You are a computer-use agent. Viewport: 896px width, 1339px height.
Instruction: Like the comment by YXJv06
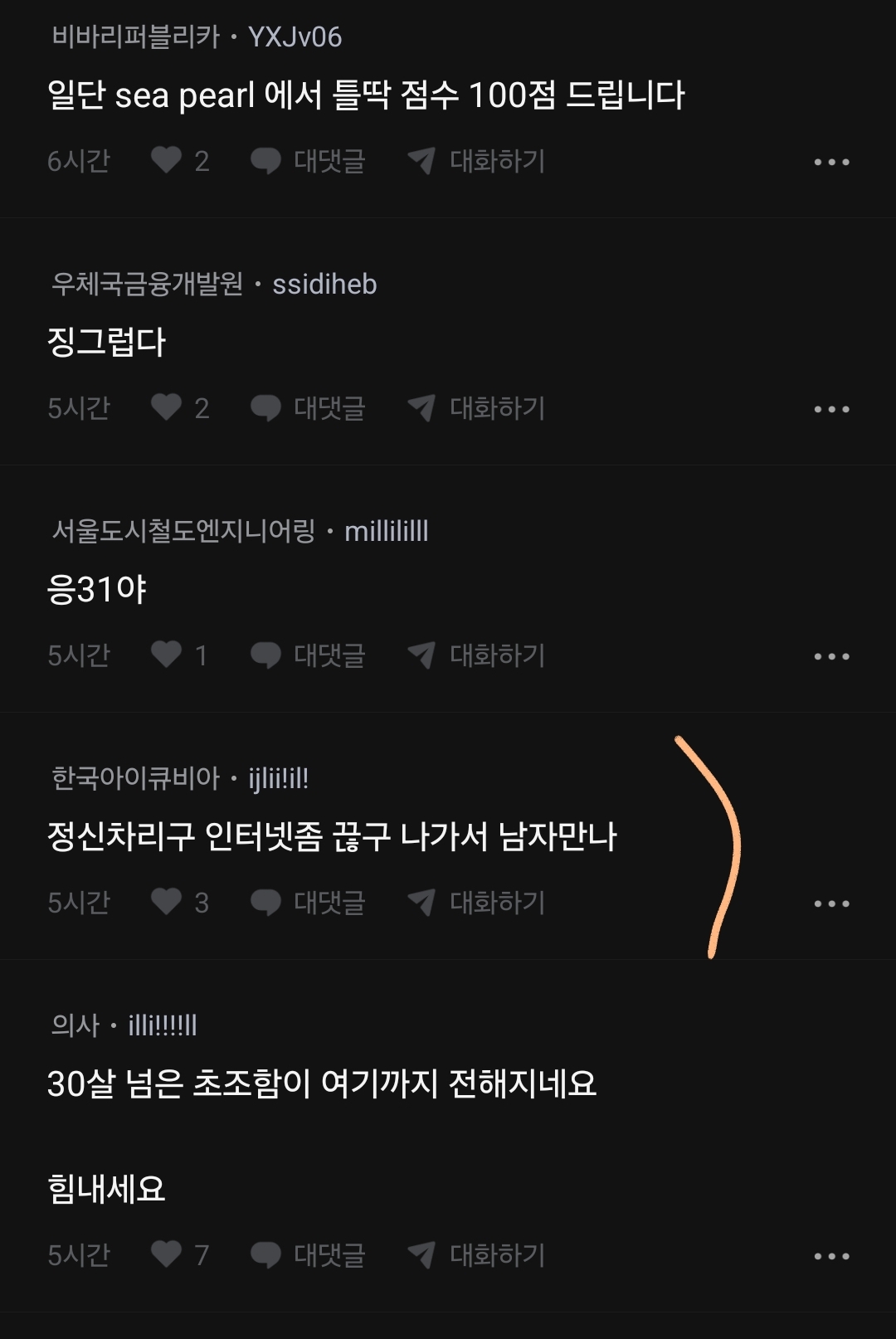point(167,160)
